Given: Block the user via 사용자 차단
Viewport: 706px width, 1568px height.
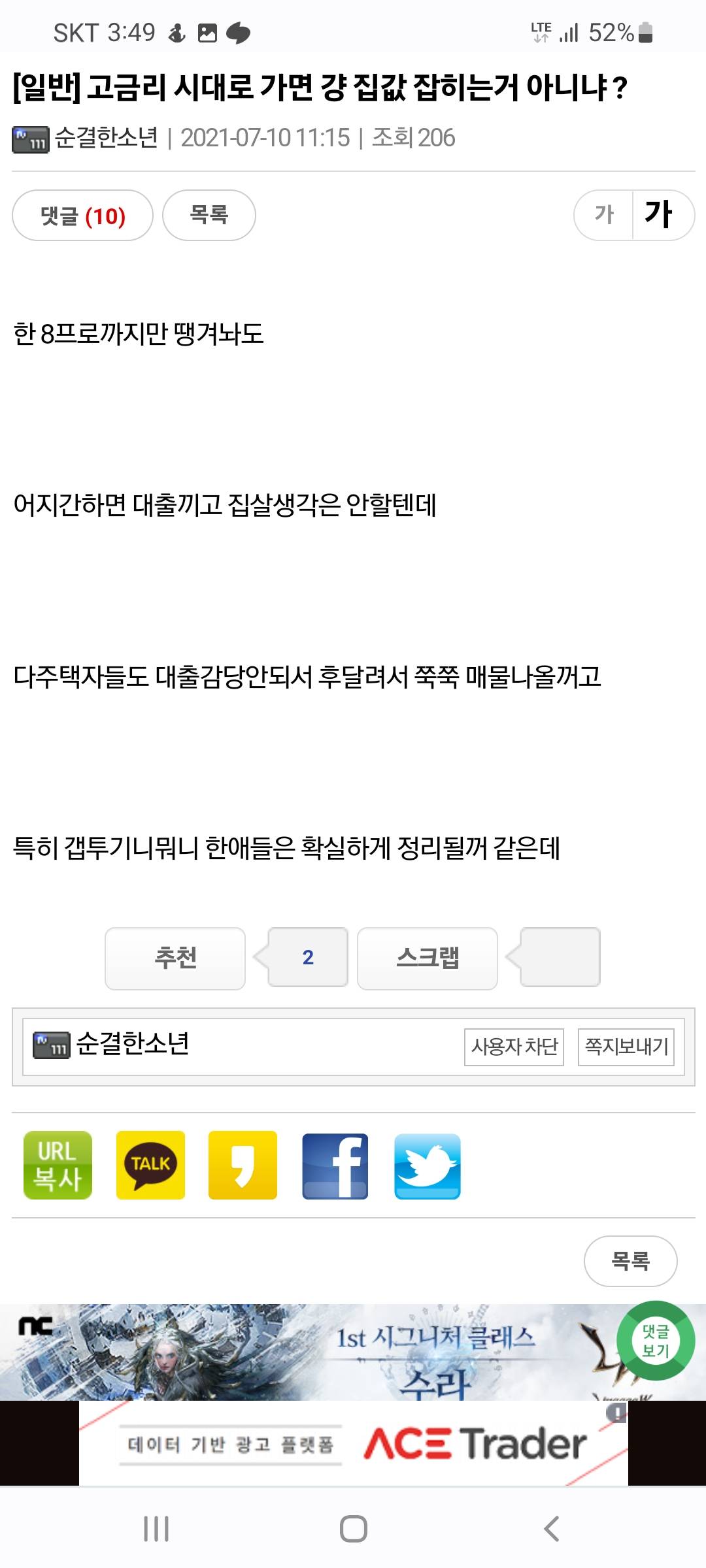Looking at the screenshot, I should [514, 1047].
